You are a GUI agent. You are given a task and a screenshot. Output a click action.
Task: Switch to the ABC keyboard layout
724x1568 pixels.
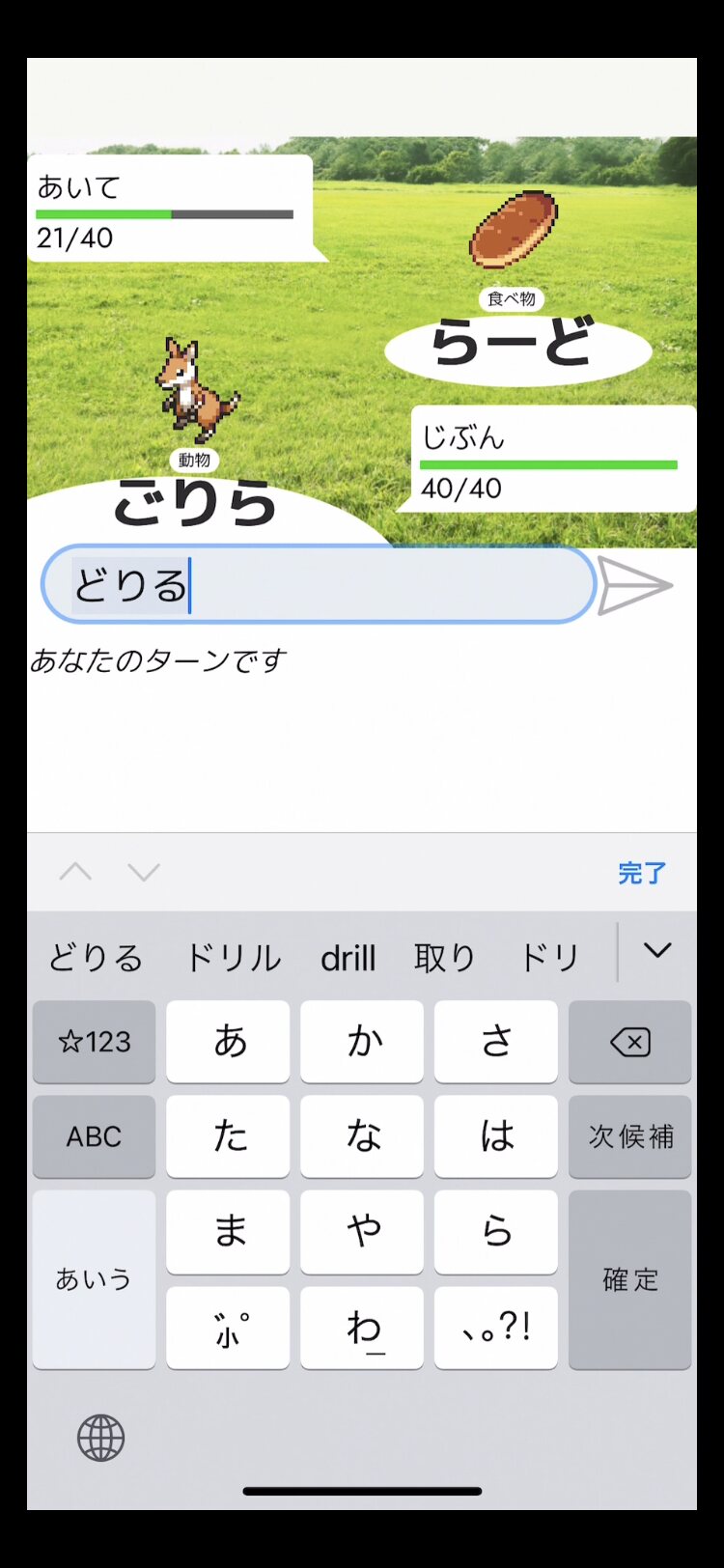(94, 1136)
